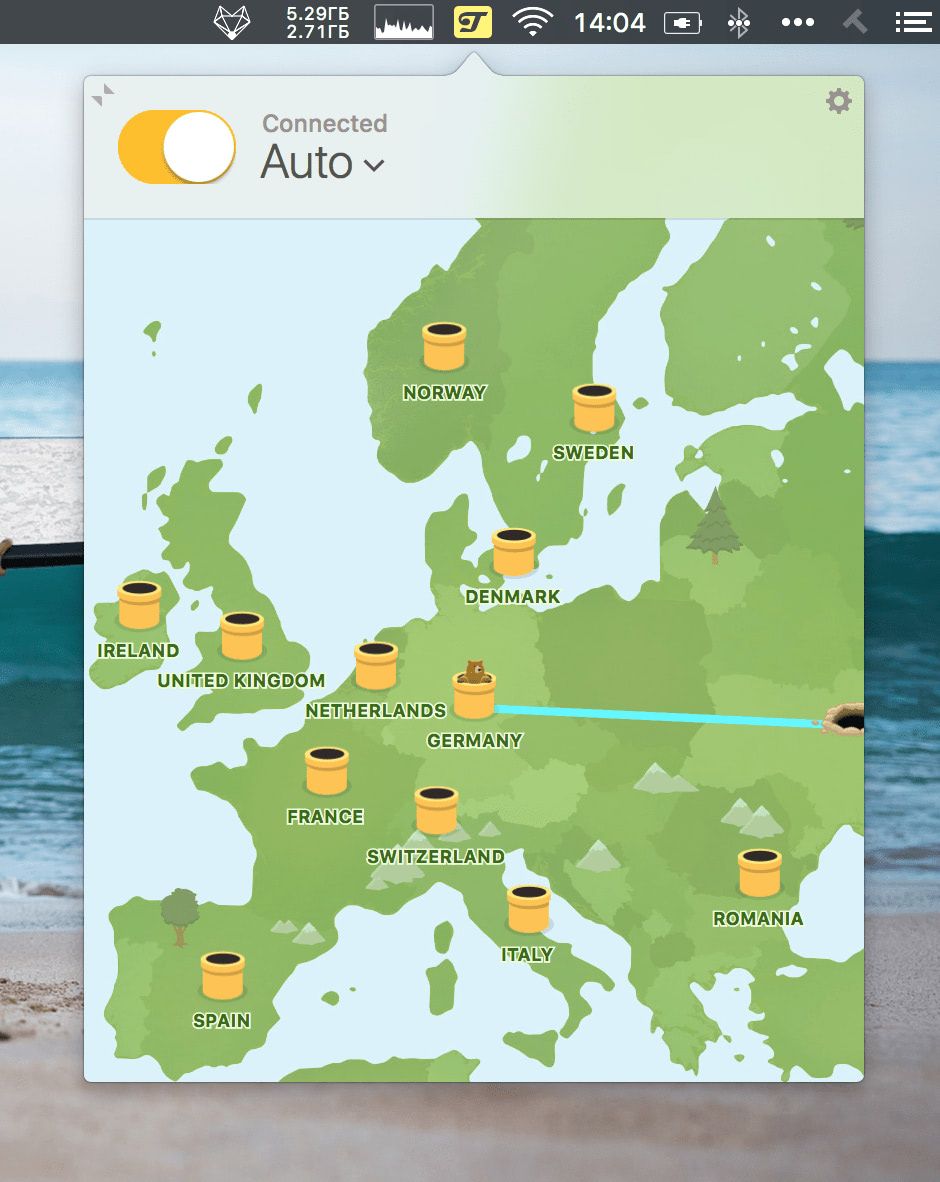Turn off the VPN connection toggle
Image resolution: width=940 pixels, height=1182 pixels.
point(177,147)
